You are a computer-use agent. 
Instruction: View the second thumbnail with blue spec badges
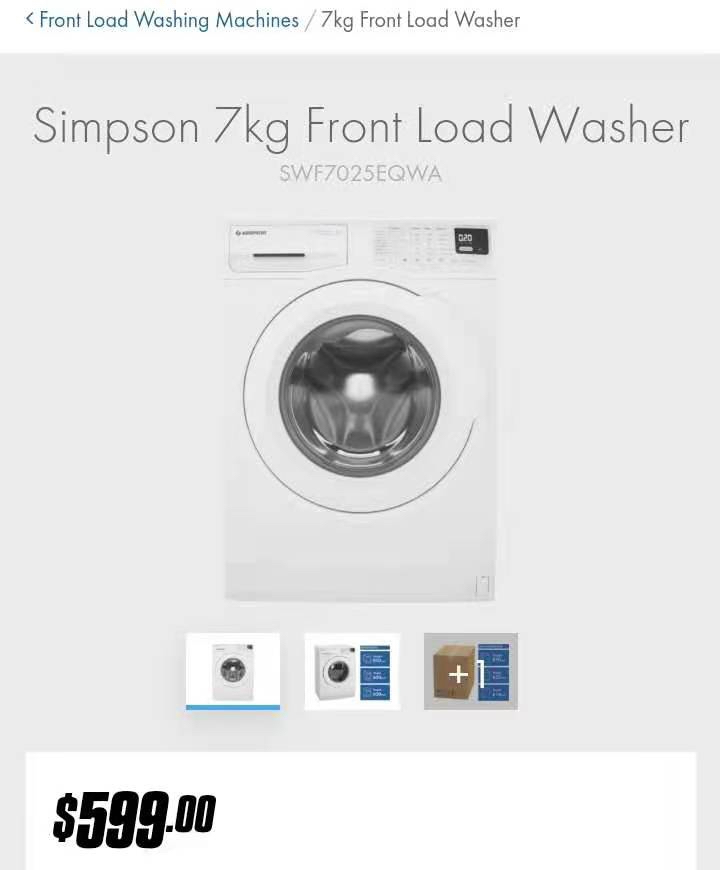tap(352, 671)
